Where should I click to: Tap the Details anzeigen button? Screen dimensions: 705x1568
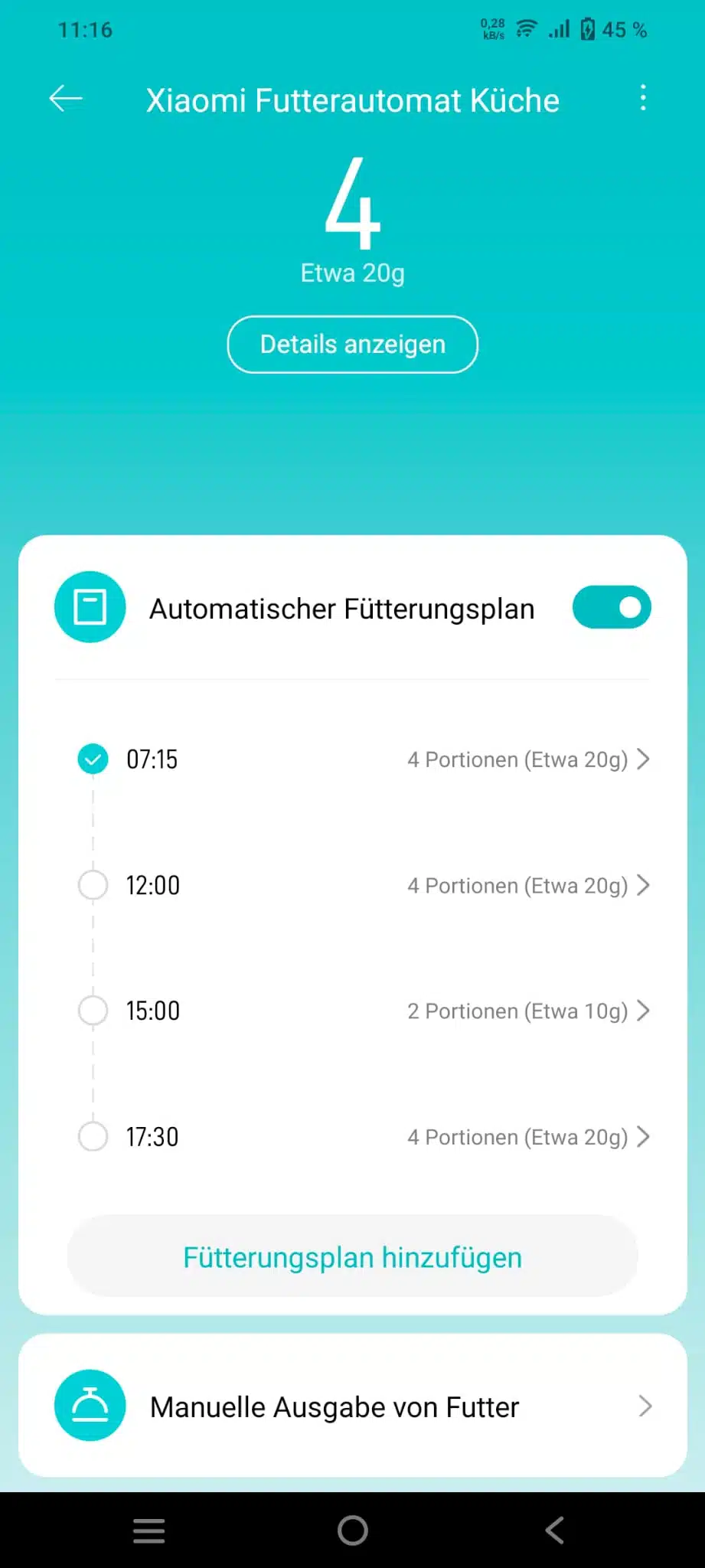353,345
